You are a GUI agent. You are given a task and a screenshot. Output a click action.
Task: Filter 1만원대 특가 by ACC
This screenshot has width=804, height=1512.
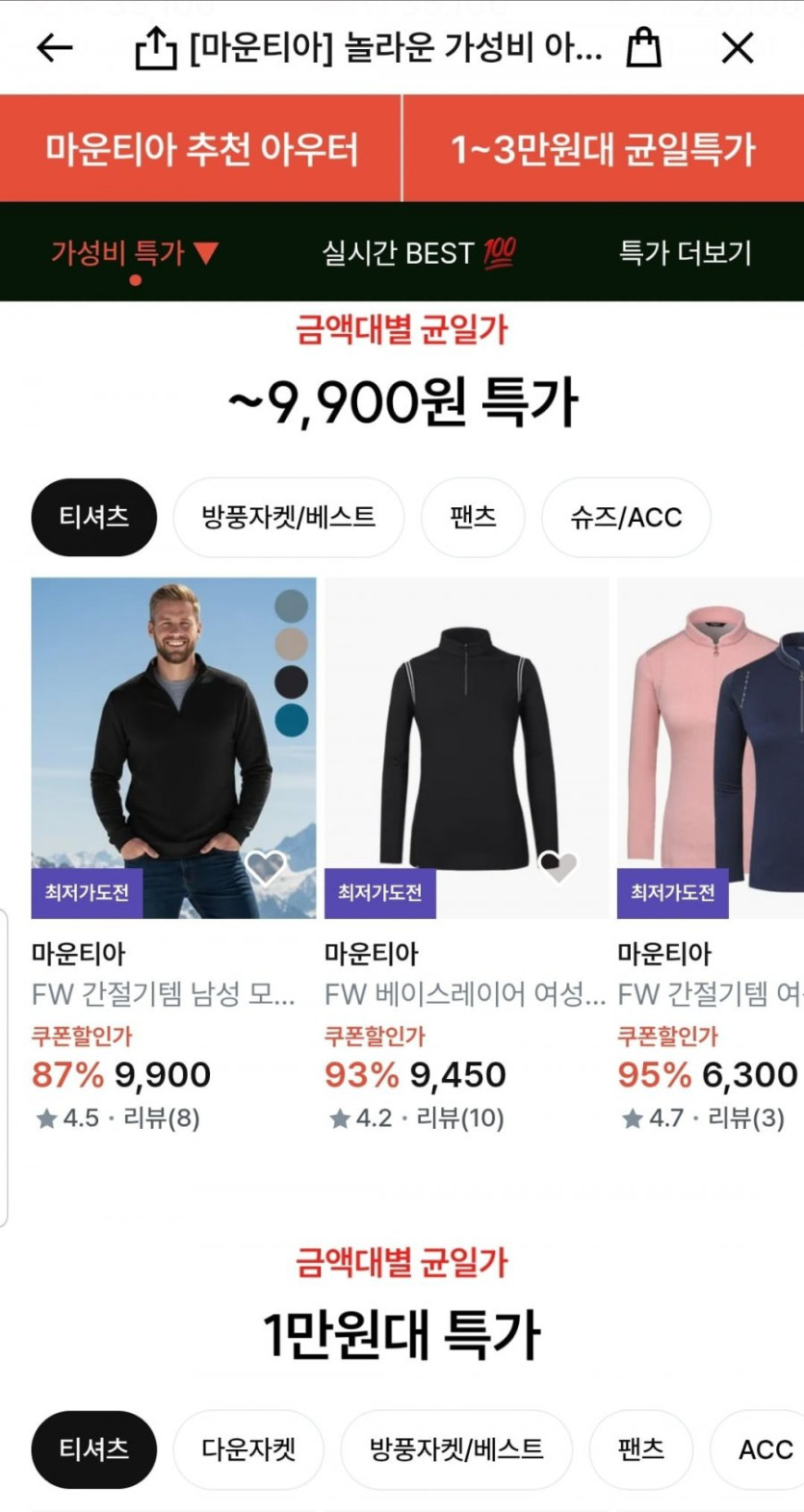[765, 1448]
